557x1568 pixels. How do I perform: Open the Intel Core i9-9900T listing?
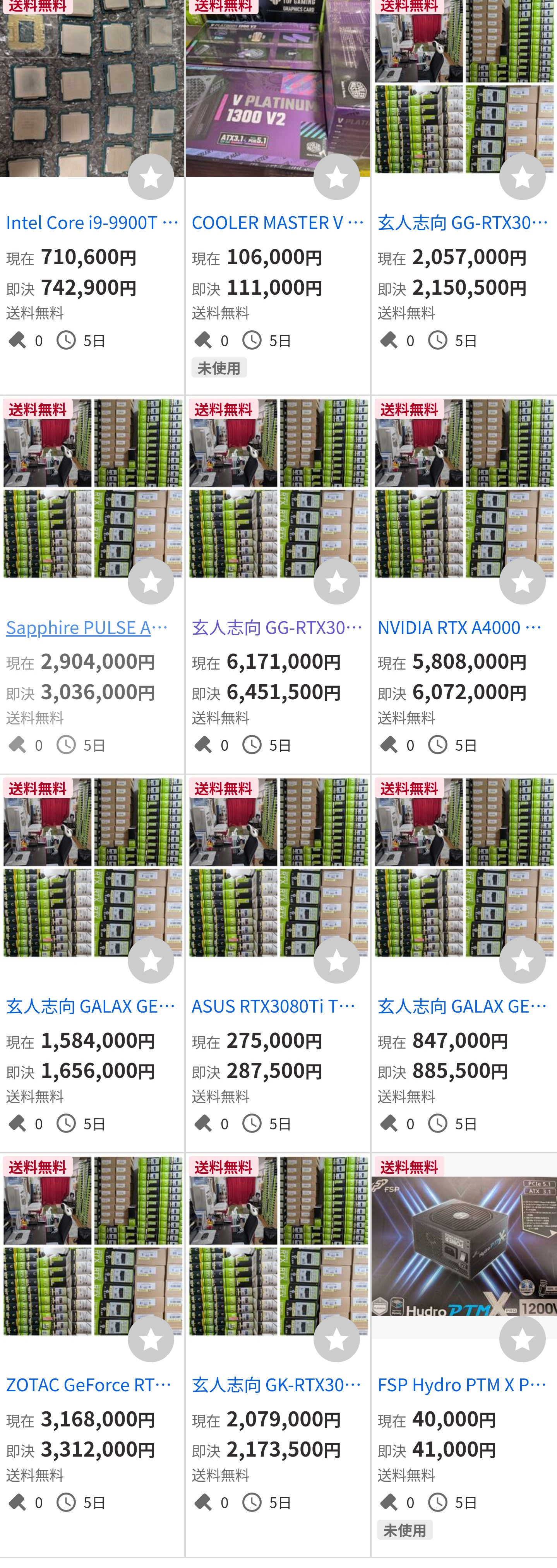[x=91, y=223]
